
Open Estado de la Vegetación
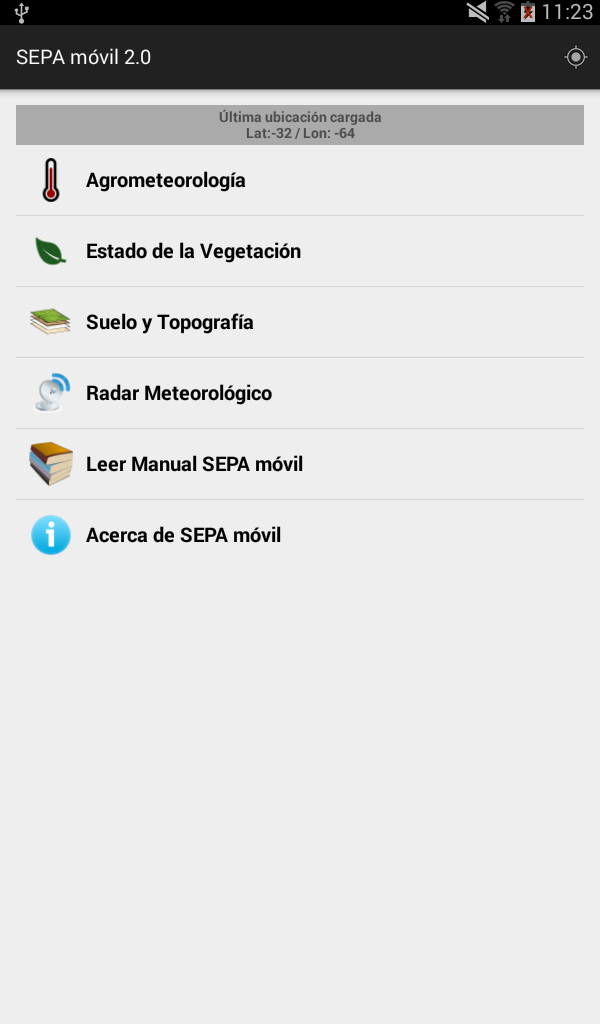pyautogui.click(x=193, y=252)
